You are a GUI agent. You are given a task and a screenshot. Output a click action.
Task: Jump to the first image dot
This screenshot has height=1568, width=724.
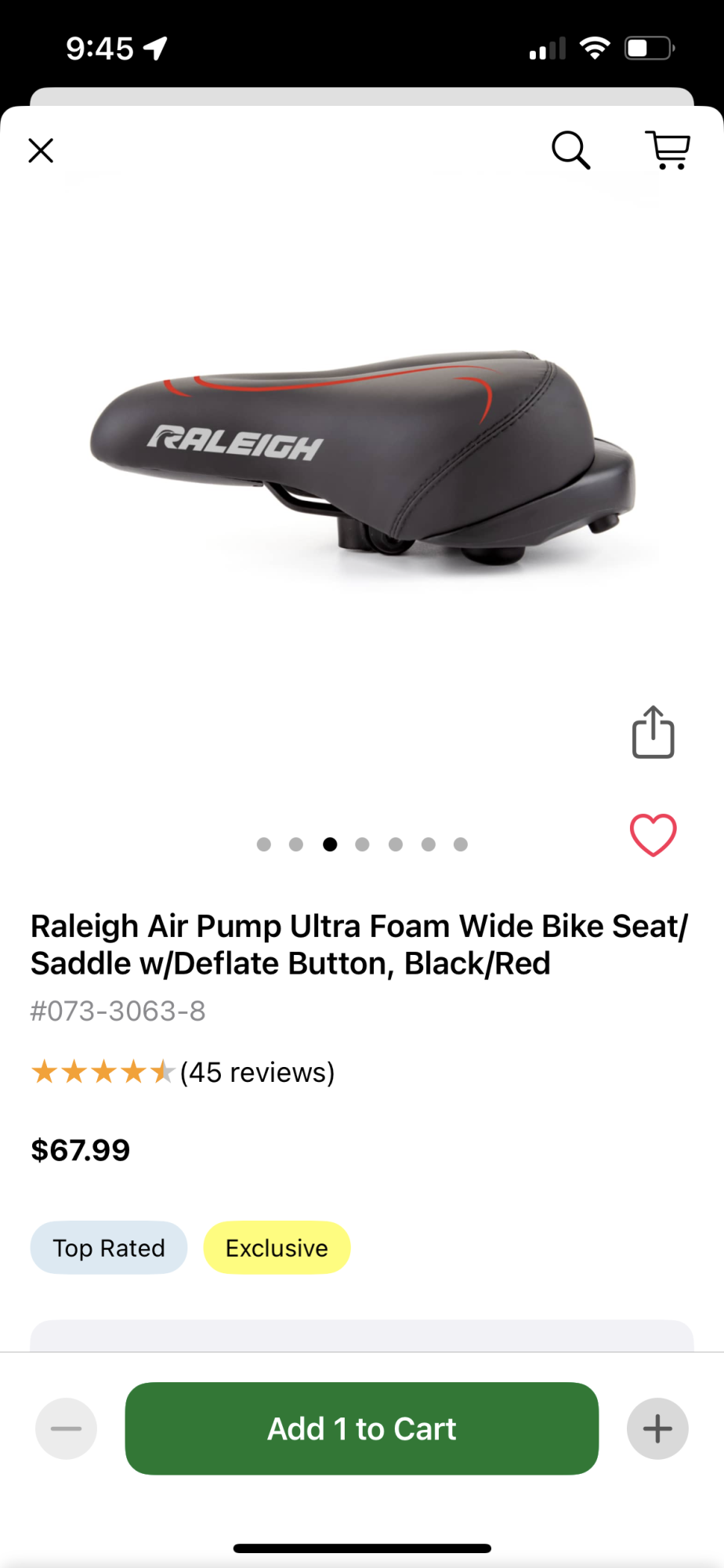point(264,844)
